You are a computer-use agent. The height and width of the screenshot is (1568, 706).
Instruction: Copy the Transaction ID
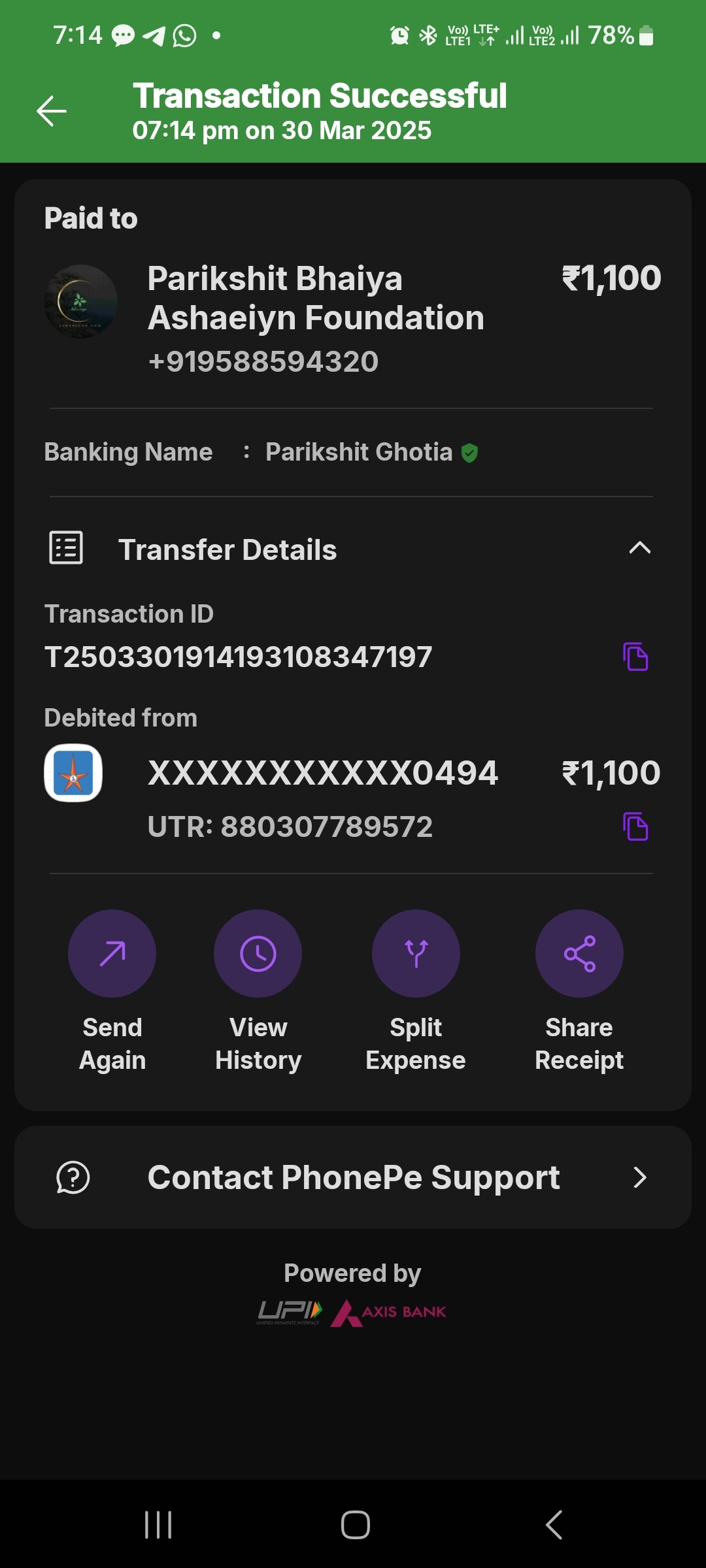635,657
